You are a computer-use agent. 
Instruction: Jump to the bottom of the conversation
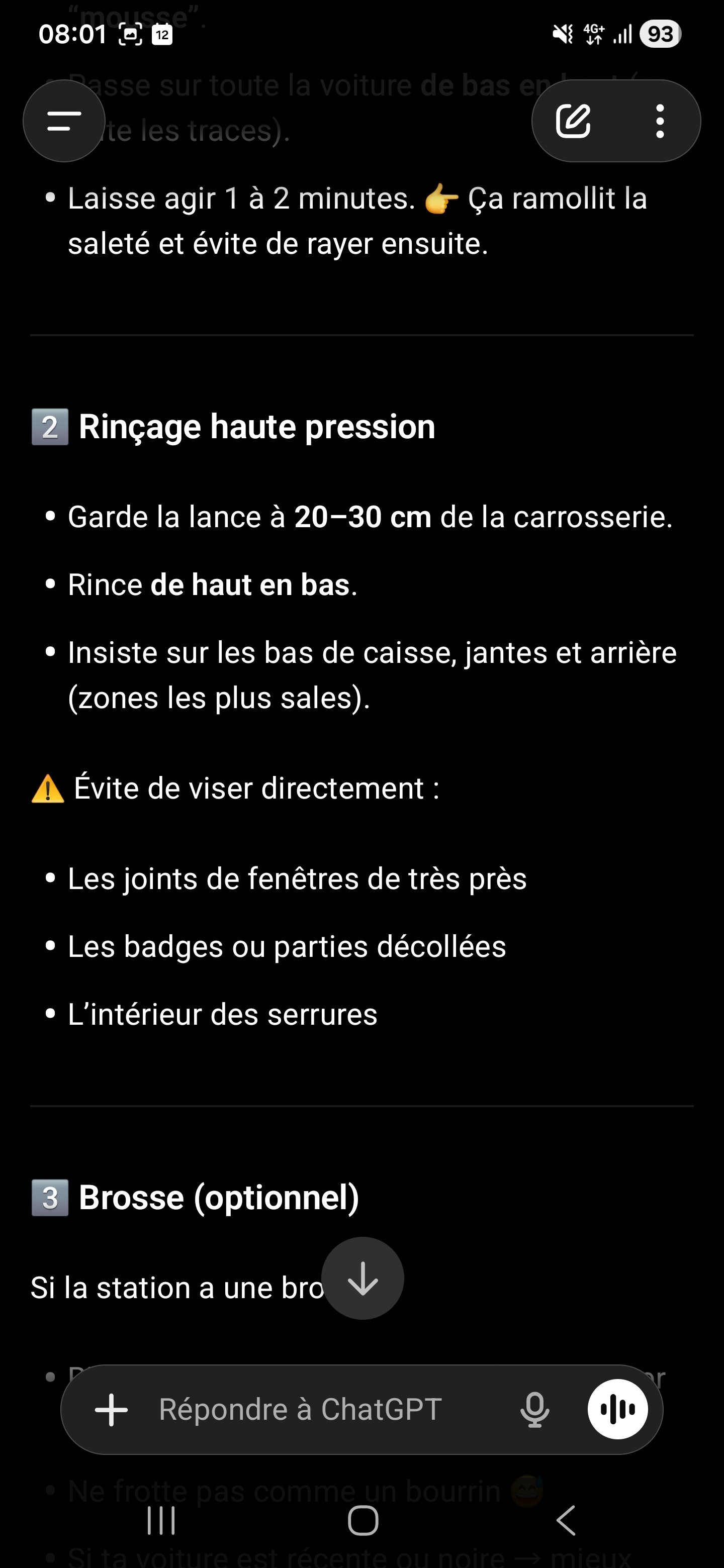point(363,1278)
